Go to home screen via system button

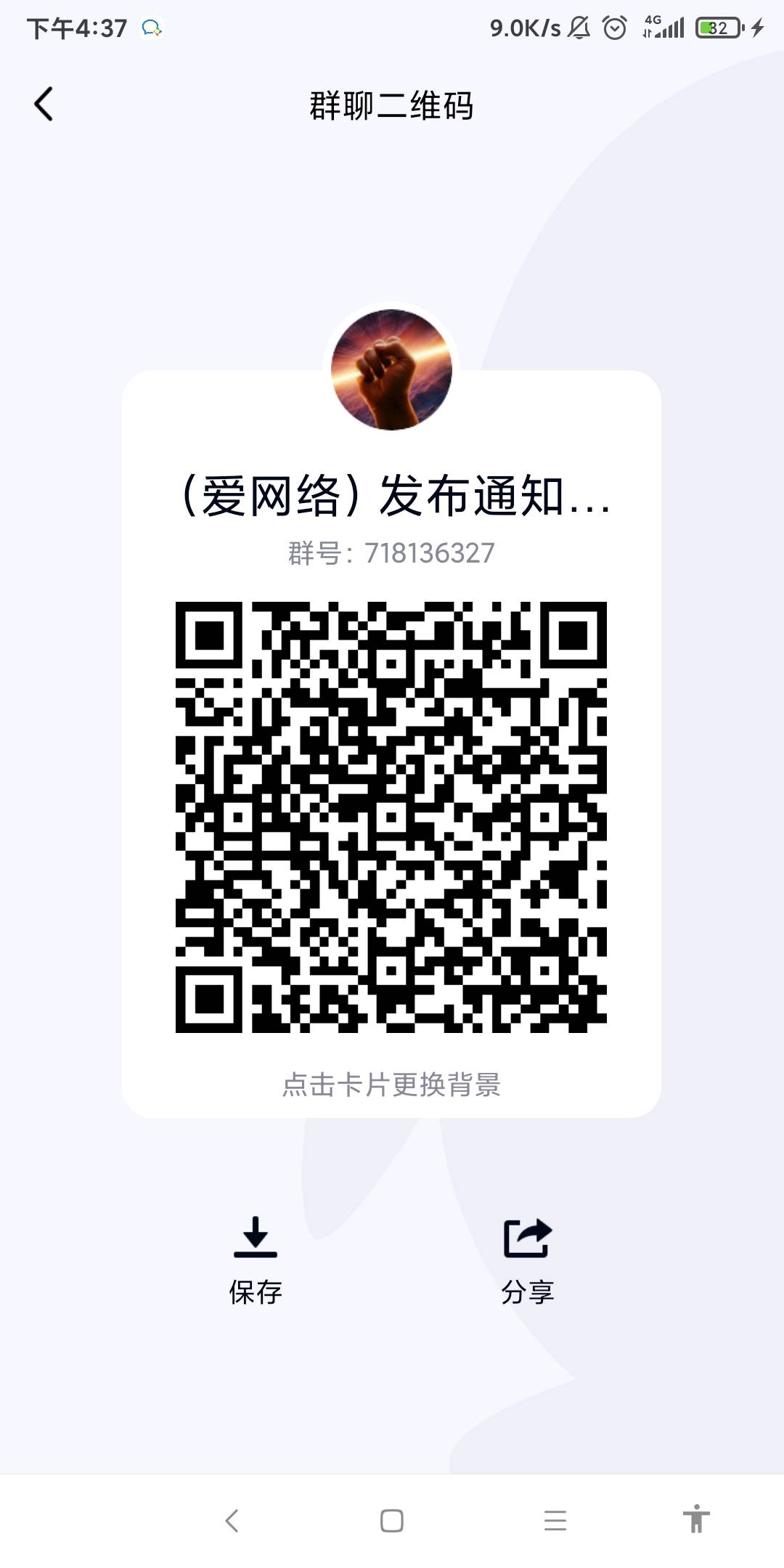tap(391, 1520)
